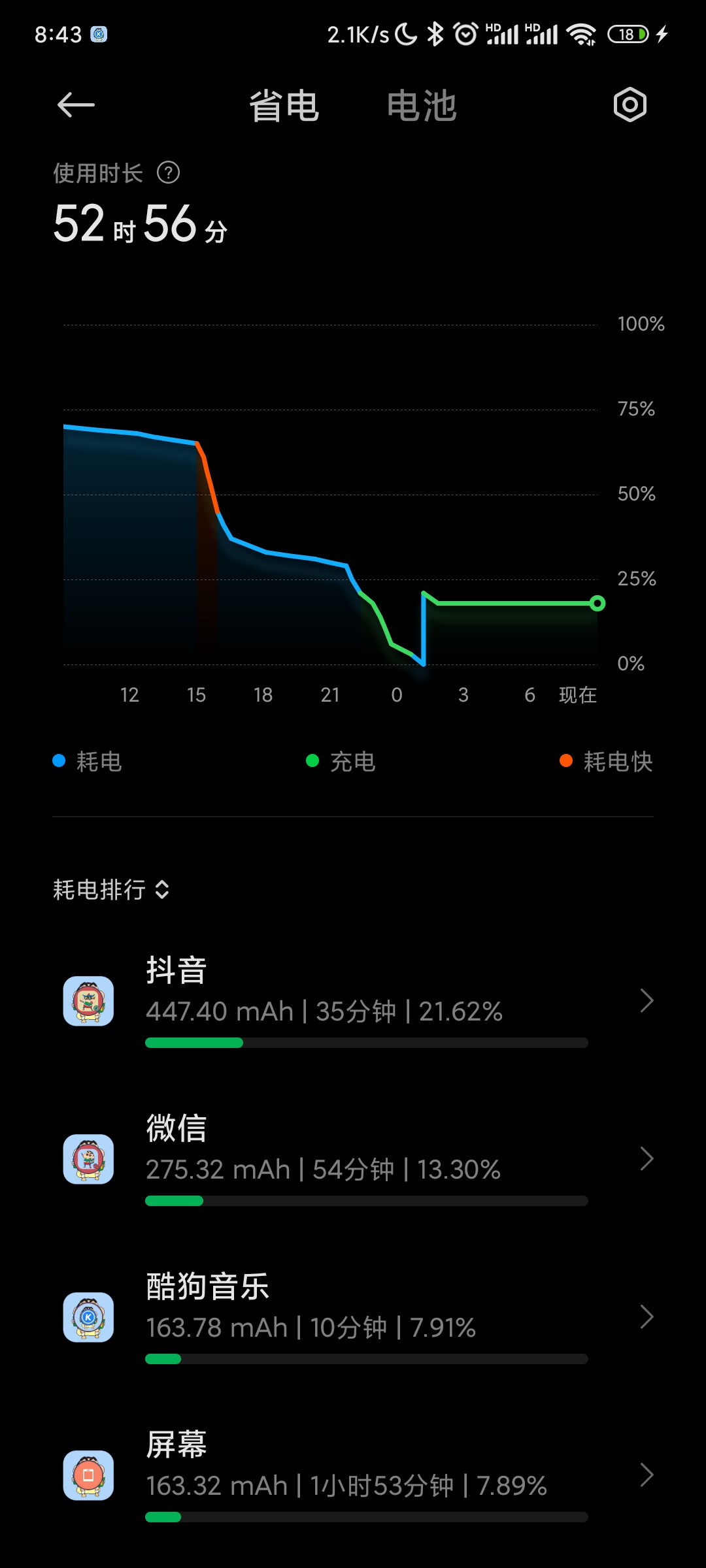Open 微信 power usage details
This screenshot has height=1568, width=706.
click(353, 1159)
